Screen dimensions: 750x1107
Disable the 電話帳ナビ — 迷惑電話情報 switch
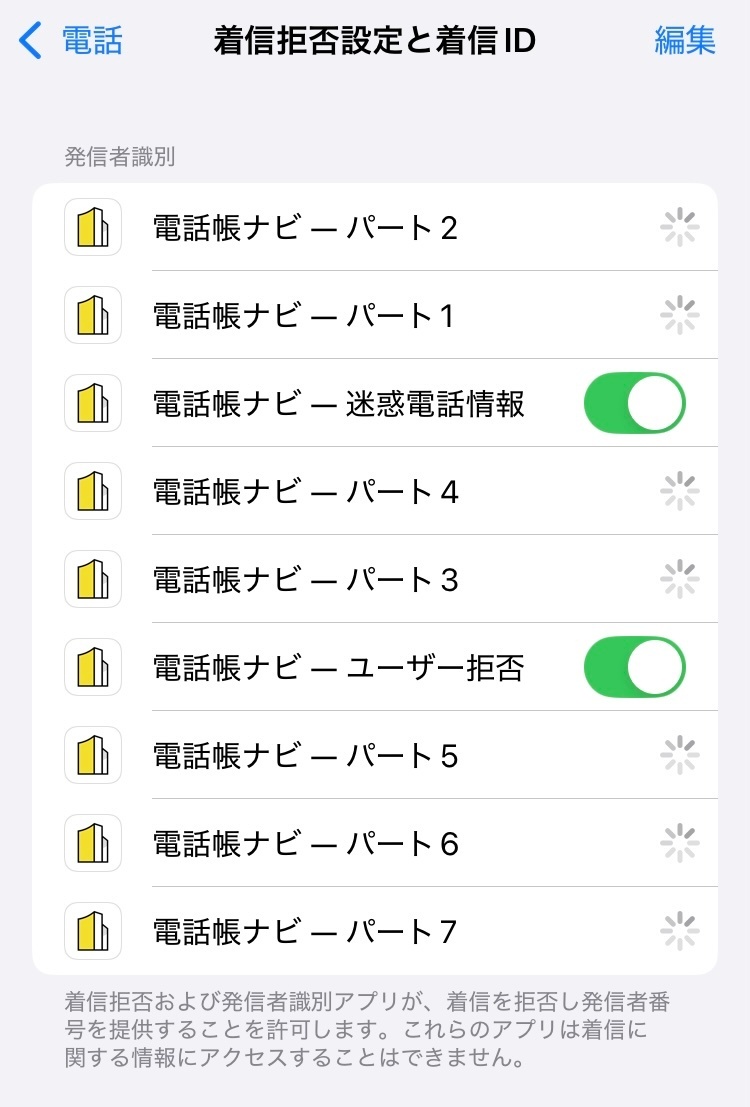pyautogui.click(x=634, y=403)
